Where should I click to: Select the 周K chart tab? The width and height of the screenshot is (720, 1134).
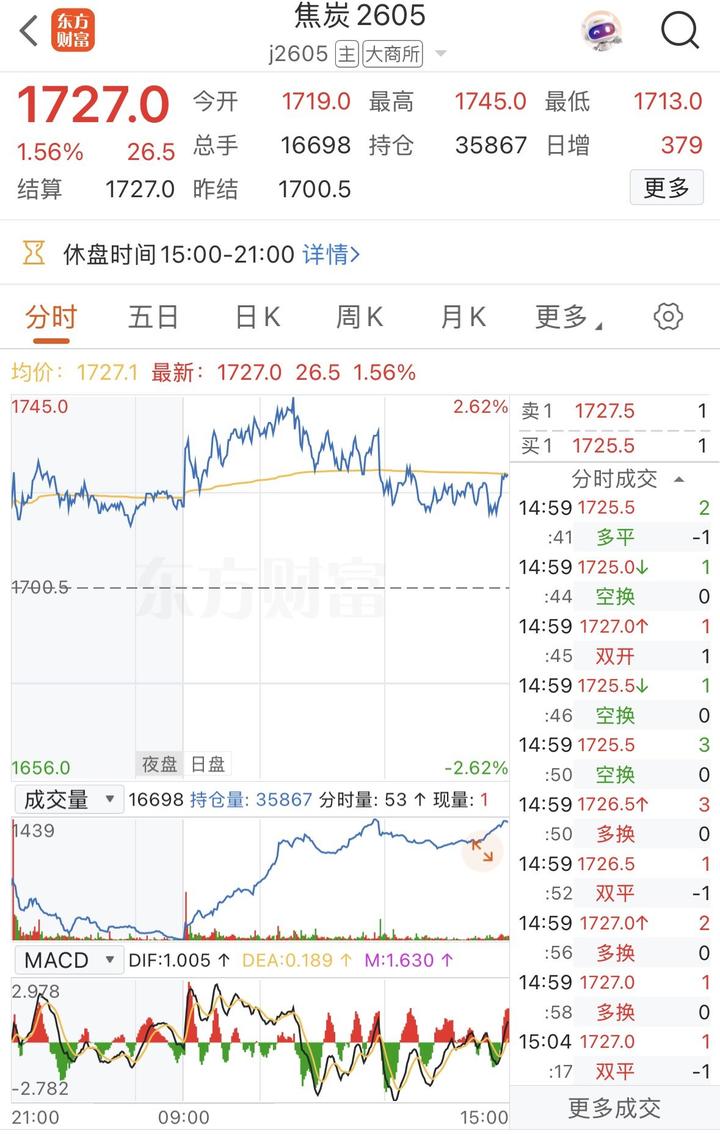[360, 317]
